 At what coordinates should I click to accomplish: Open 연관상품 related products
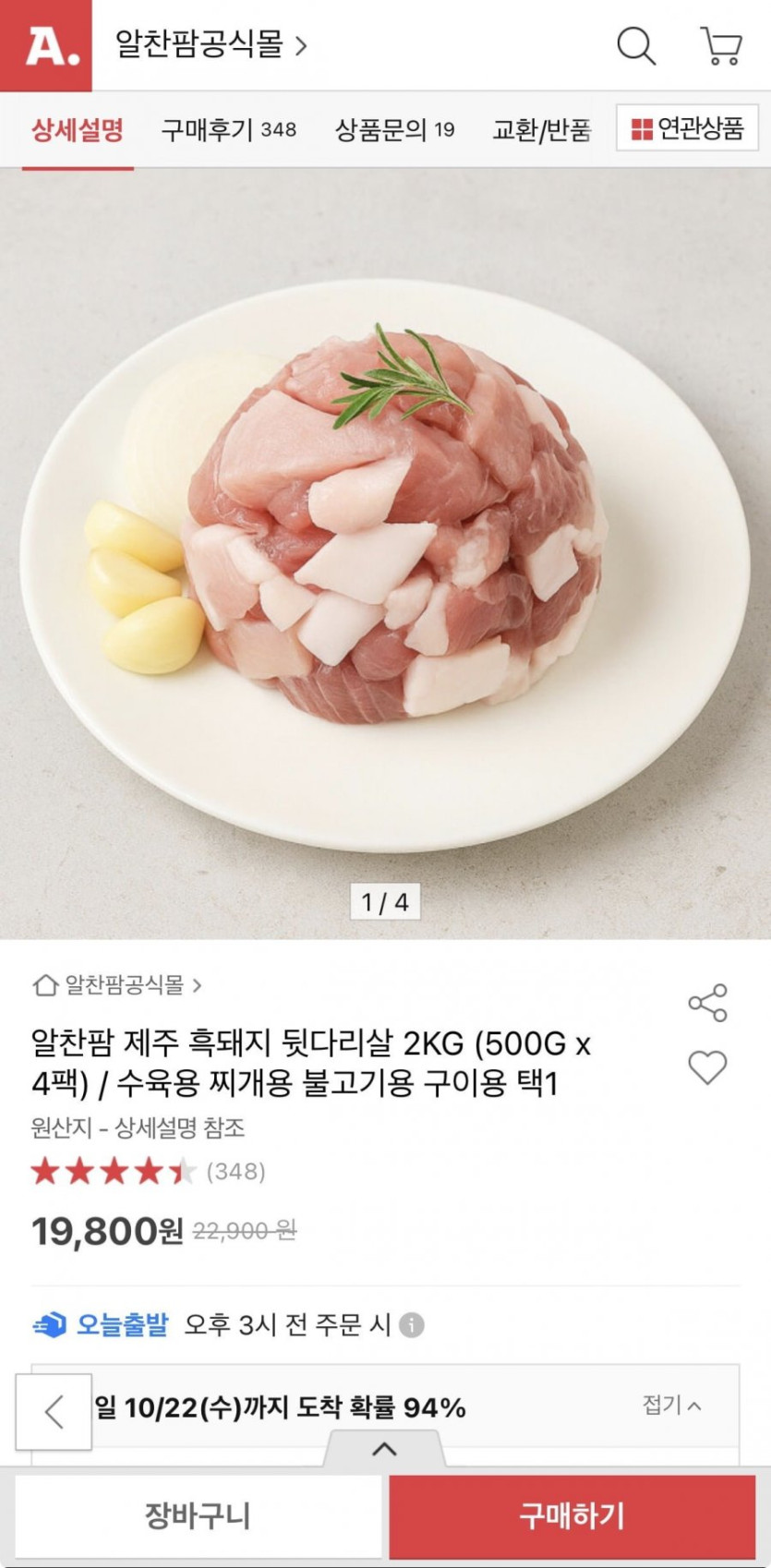tap(687, 129)
